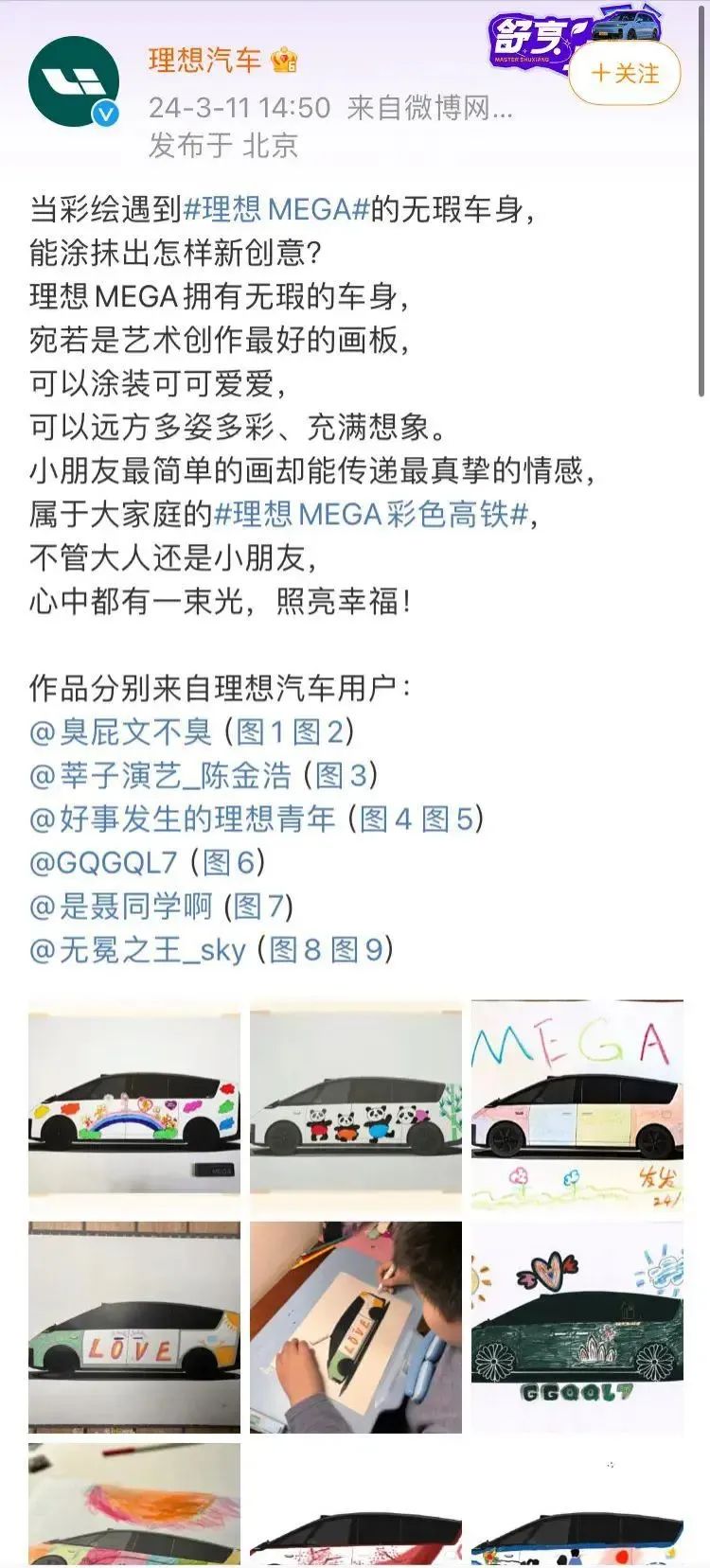
Task: Open the GGQQL7 dark green car drawing
Action: coord(577,1328)
